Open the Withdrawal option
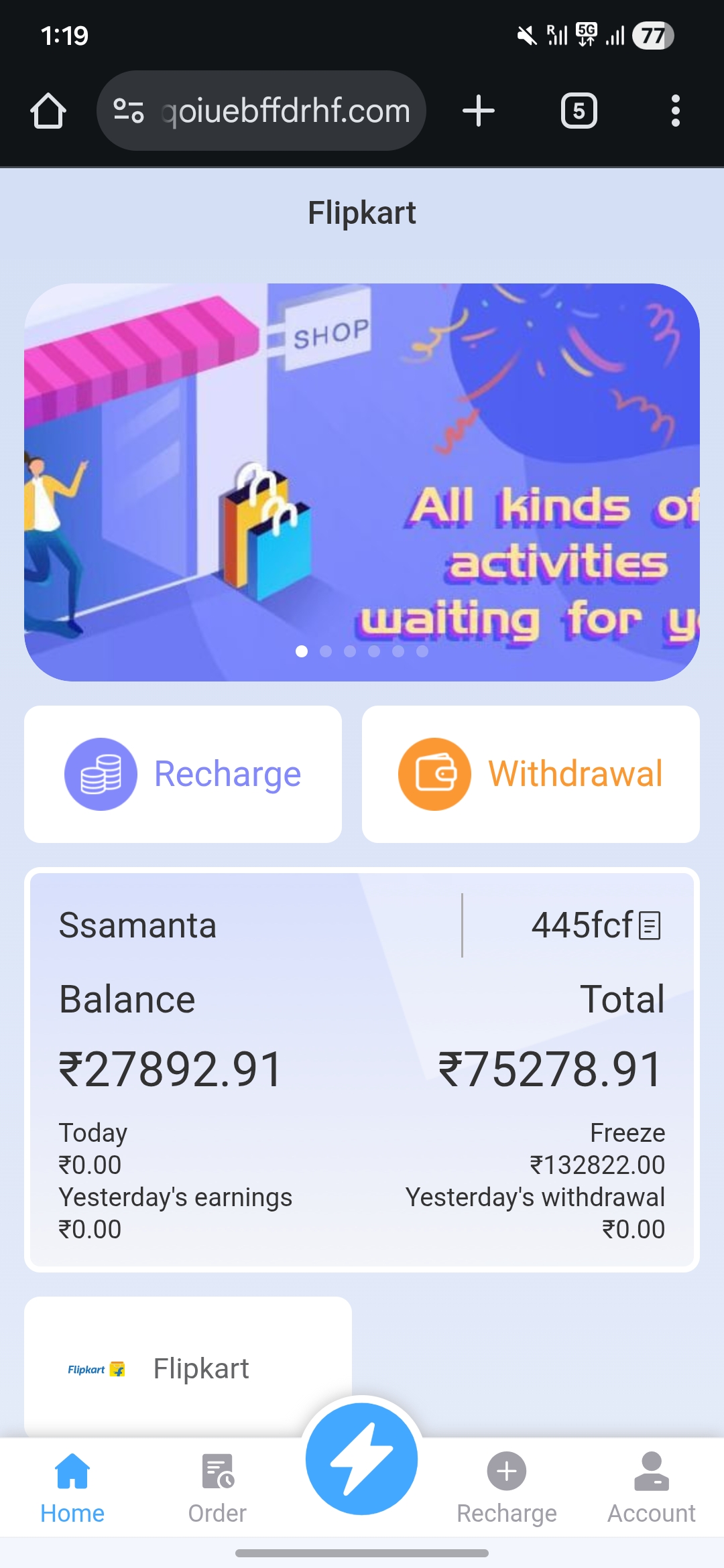724x1568 pixels. (530, 774)
